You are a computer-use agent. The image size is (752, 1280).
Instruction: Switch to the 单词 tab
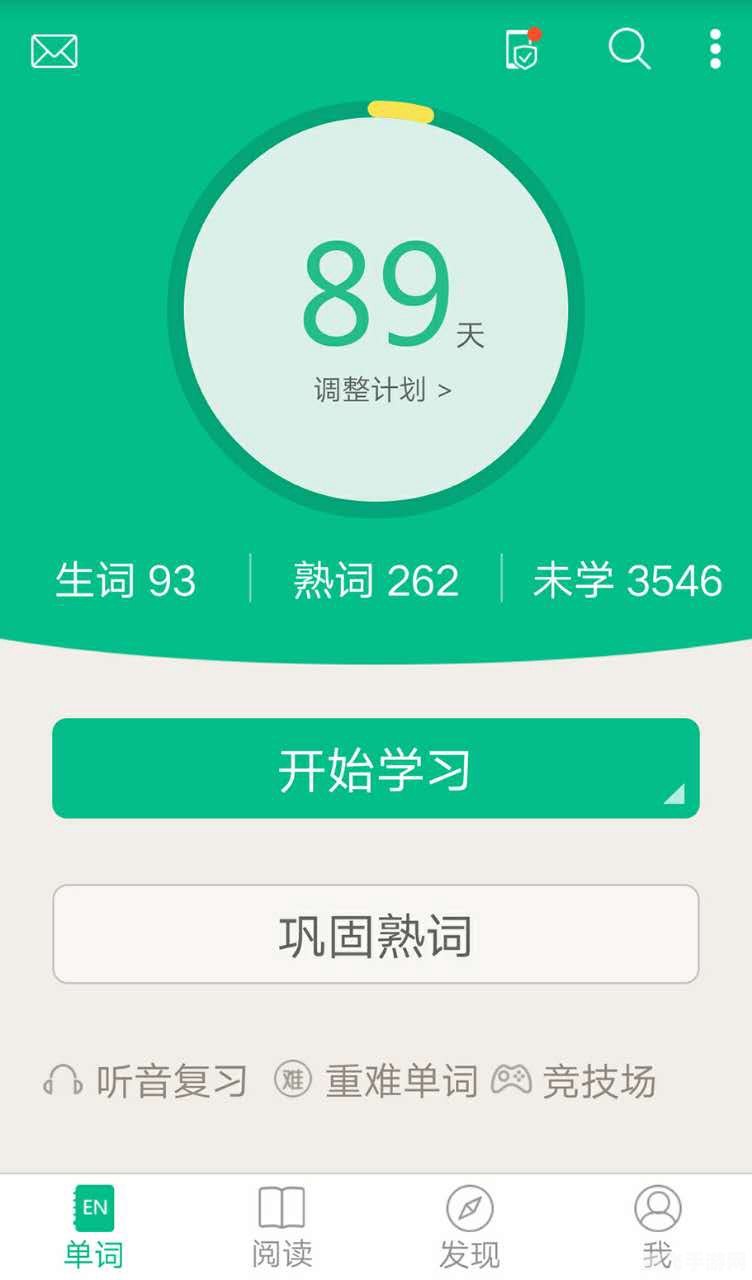[x=94, y=1225]
